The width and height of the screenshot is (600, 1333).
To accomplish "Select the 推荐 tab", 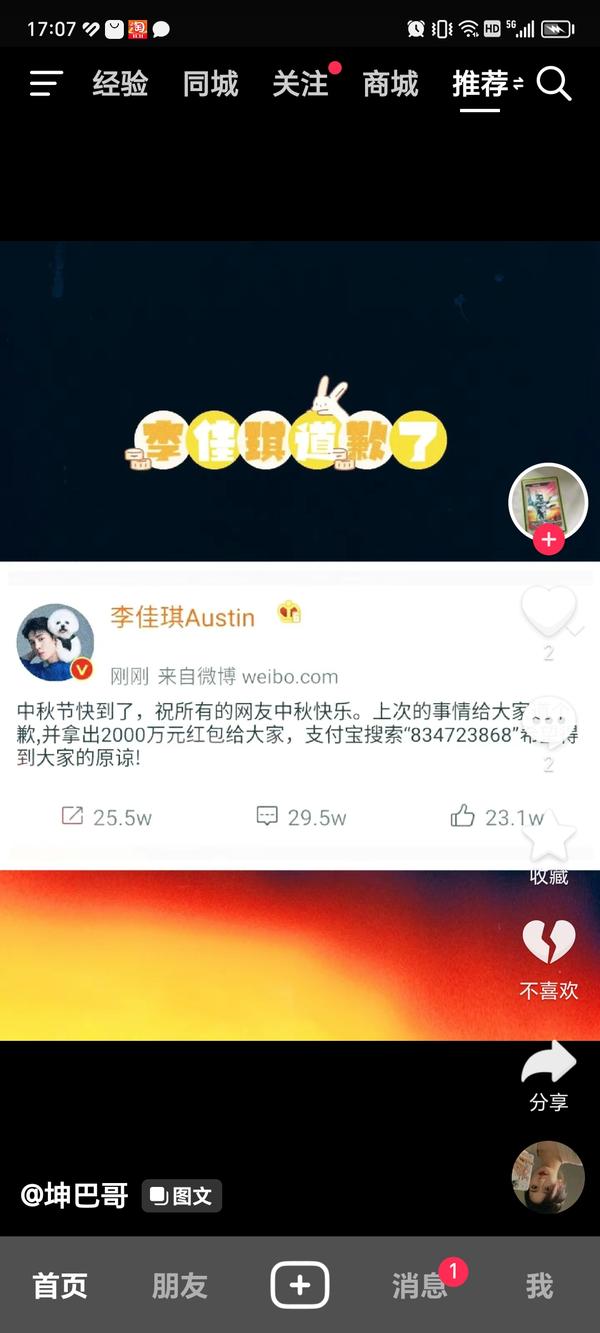I will pos(481,84).
